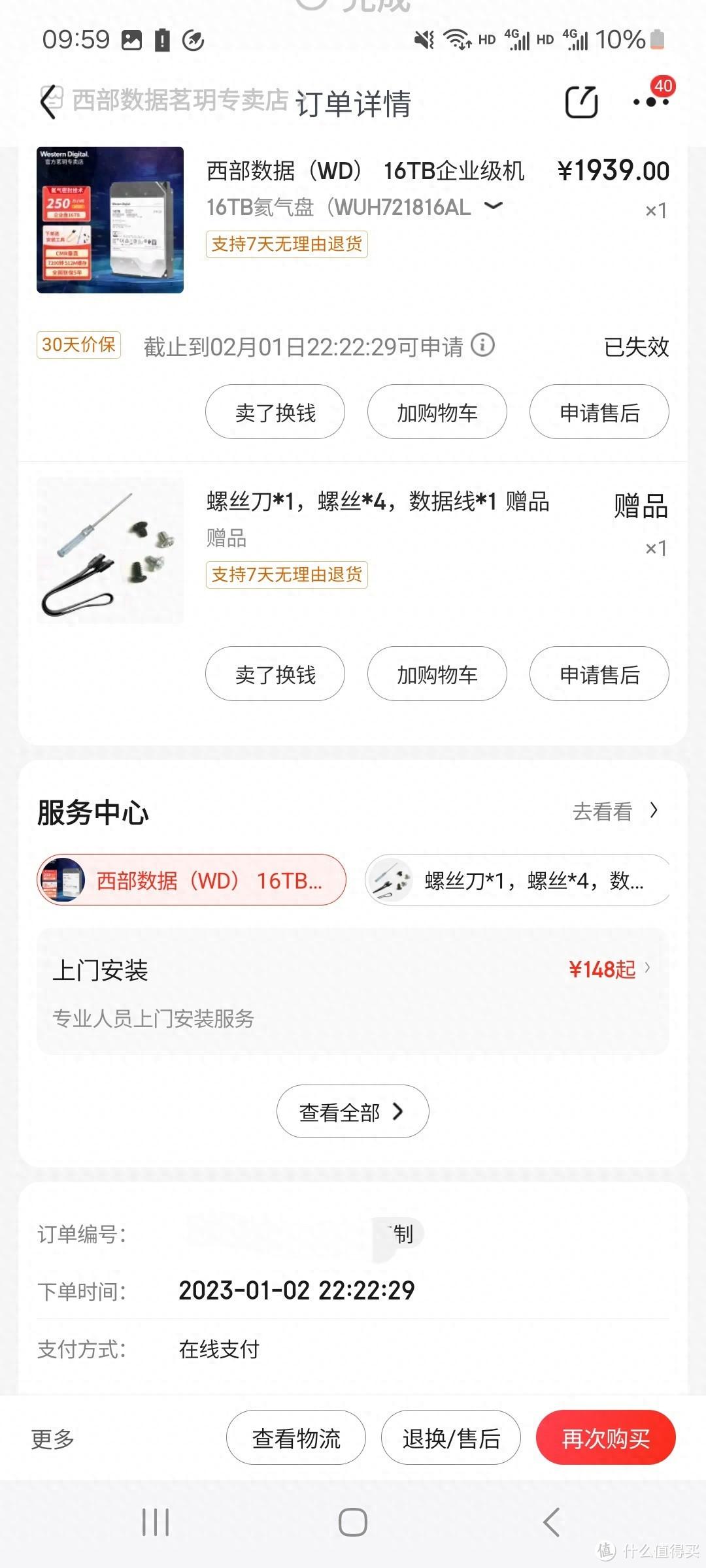
Task: Expand 查看全部 to view all services
Action: [351, 1111]
